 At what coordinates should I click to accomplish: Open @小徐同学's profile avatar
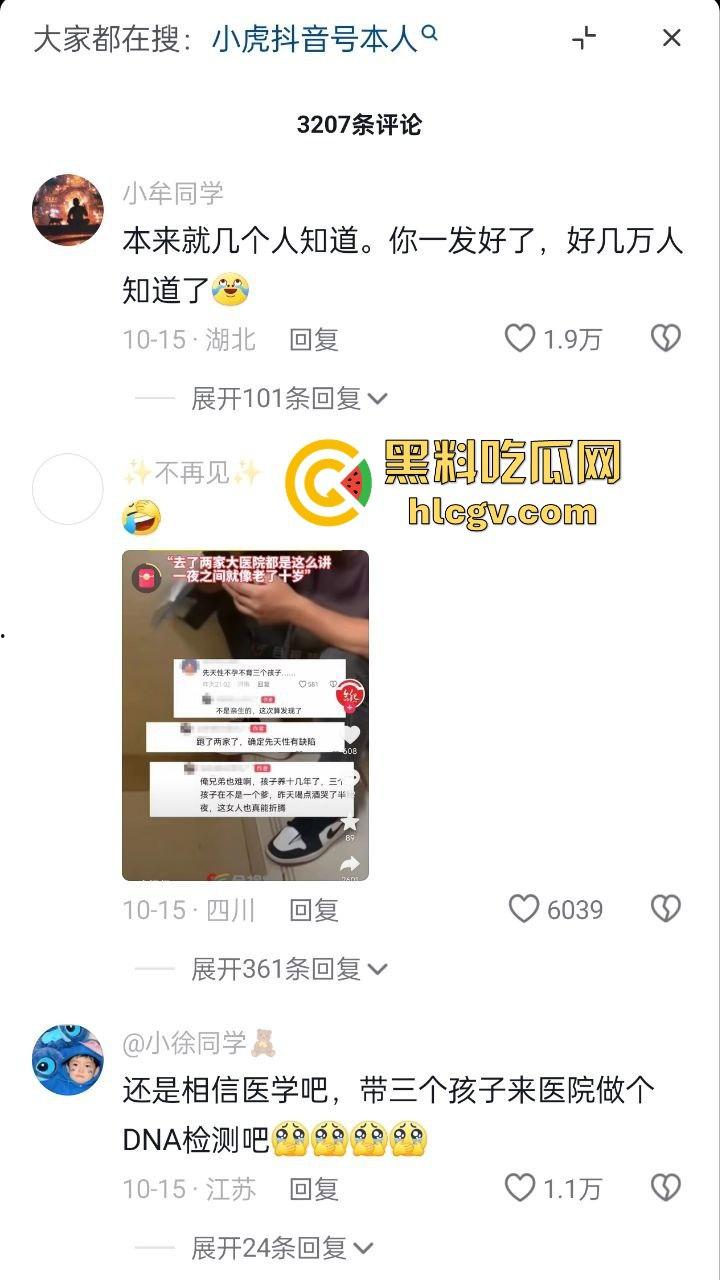(68, 1059)
